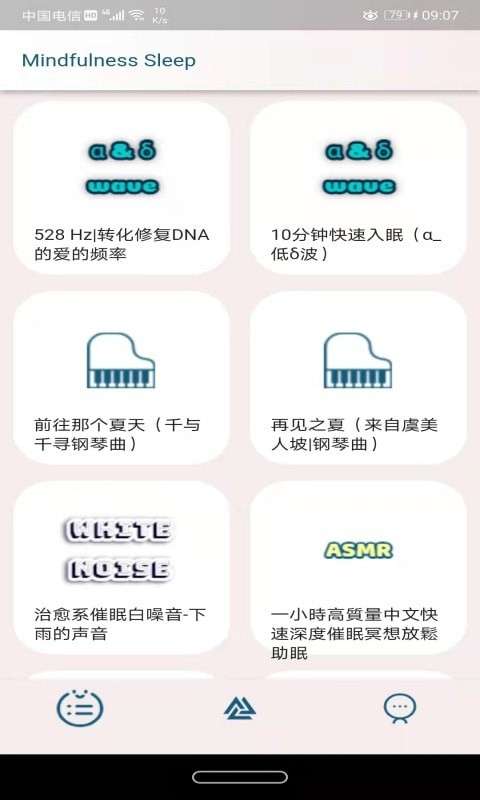Open the 再见之夏 piano card
This screenshot has width=480, height=800.
(358, 378)
